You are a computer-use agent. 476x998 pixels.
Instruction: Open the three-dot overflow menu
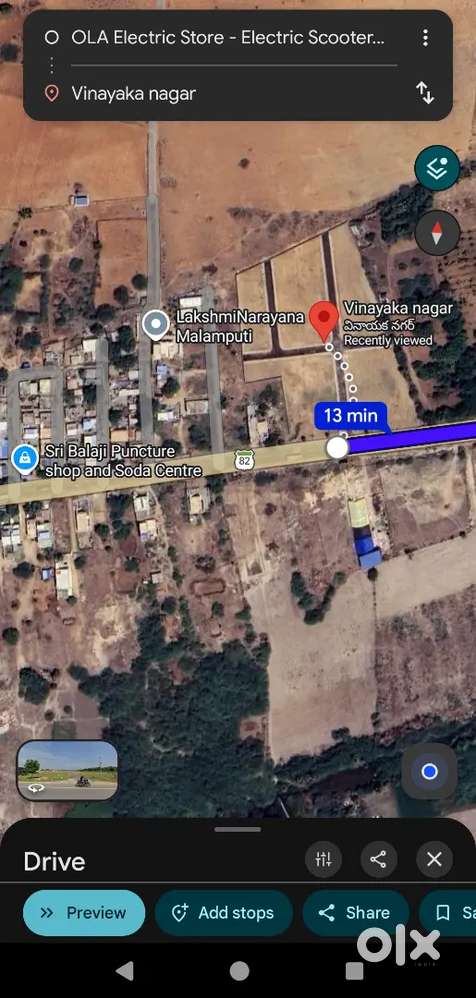[425, 38]
